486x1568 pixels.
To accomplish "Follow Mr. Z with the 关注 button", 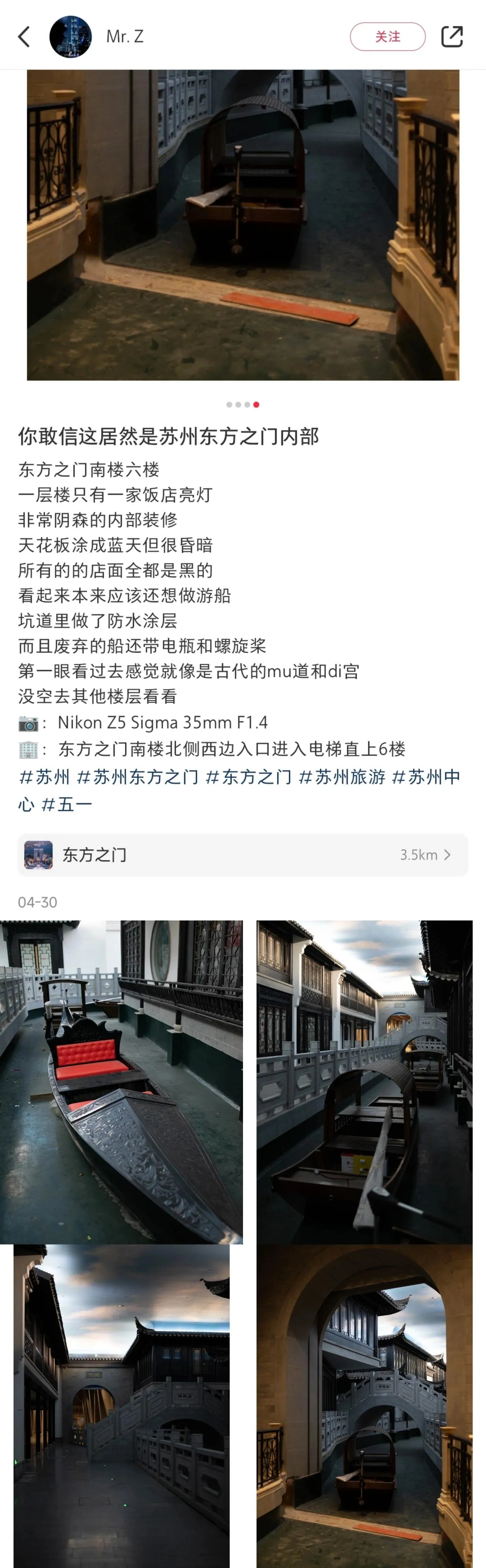I will point(387,37).
